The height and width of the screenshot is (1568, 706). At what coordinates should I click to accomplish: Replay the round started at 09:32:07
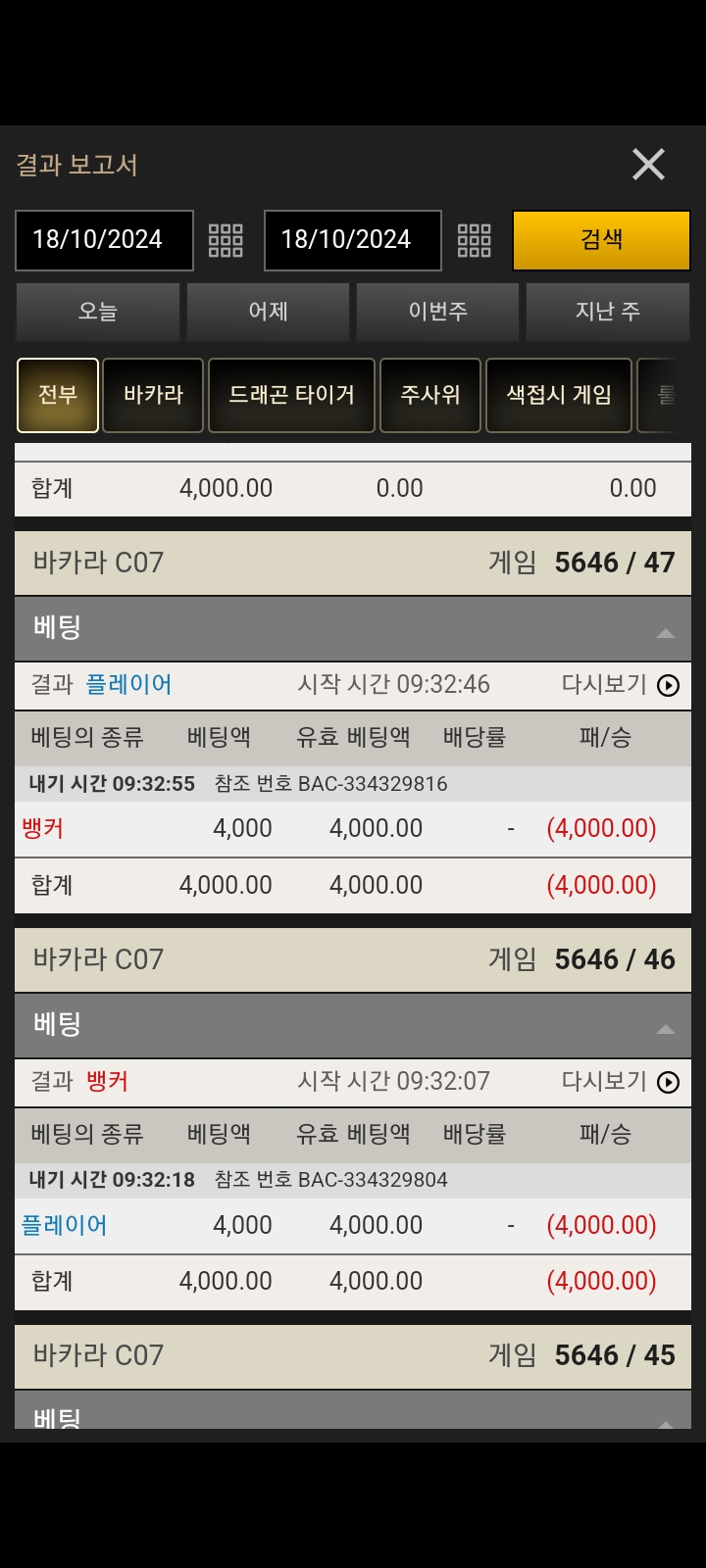tap(668, 1082)
